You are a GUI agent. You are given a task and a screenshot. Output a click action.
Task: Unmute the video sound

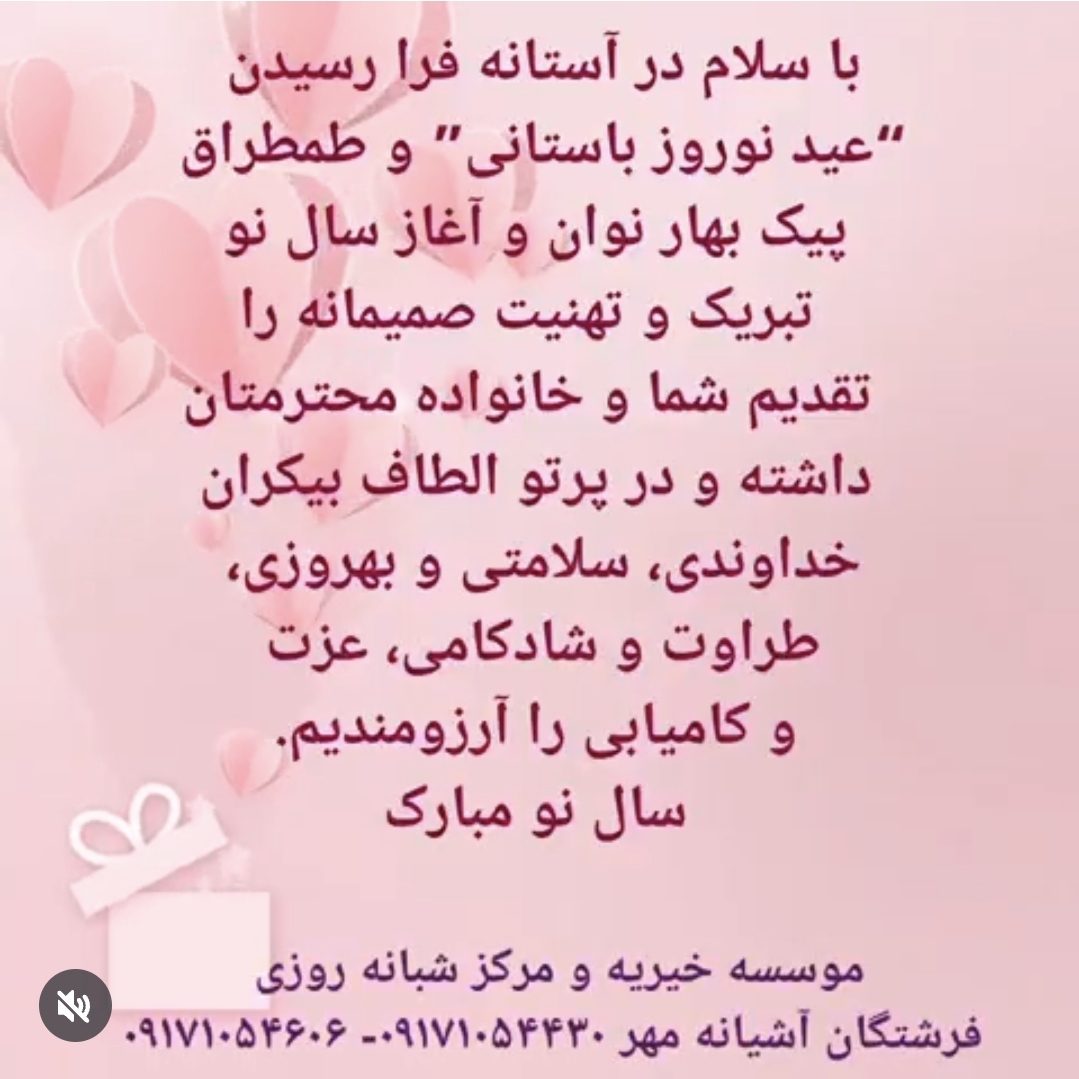(x=75, y=1005)
